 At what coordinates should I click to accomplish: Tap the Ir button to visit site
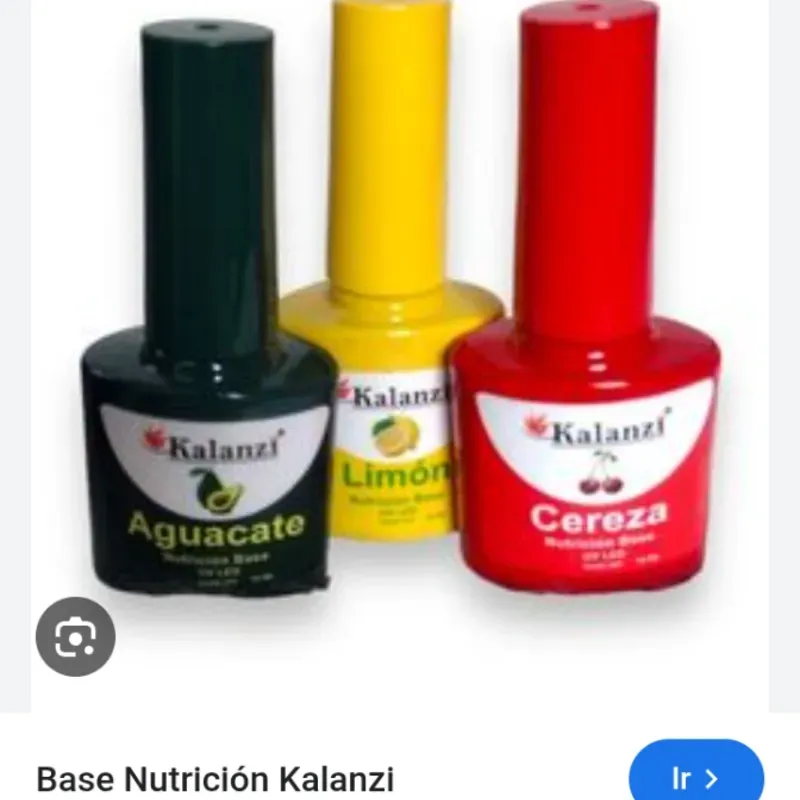pyautogui.click(x=696, y=776)
